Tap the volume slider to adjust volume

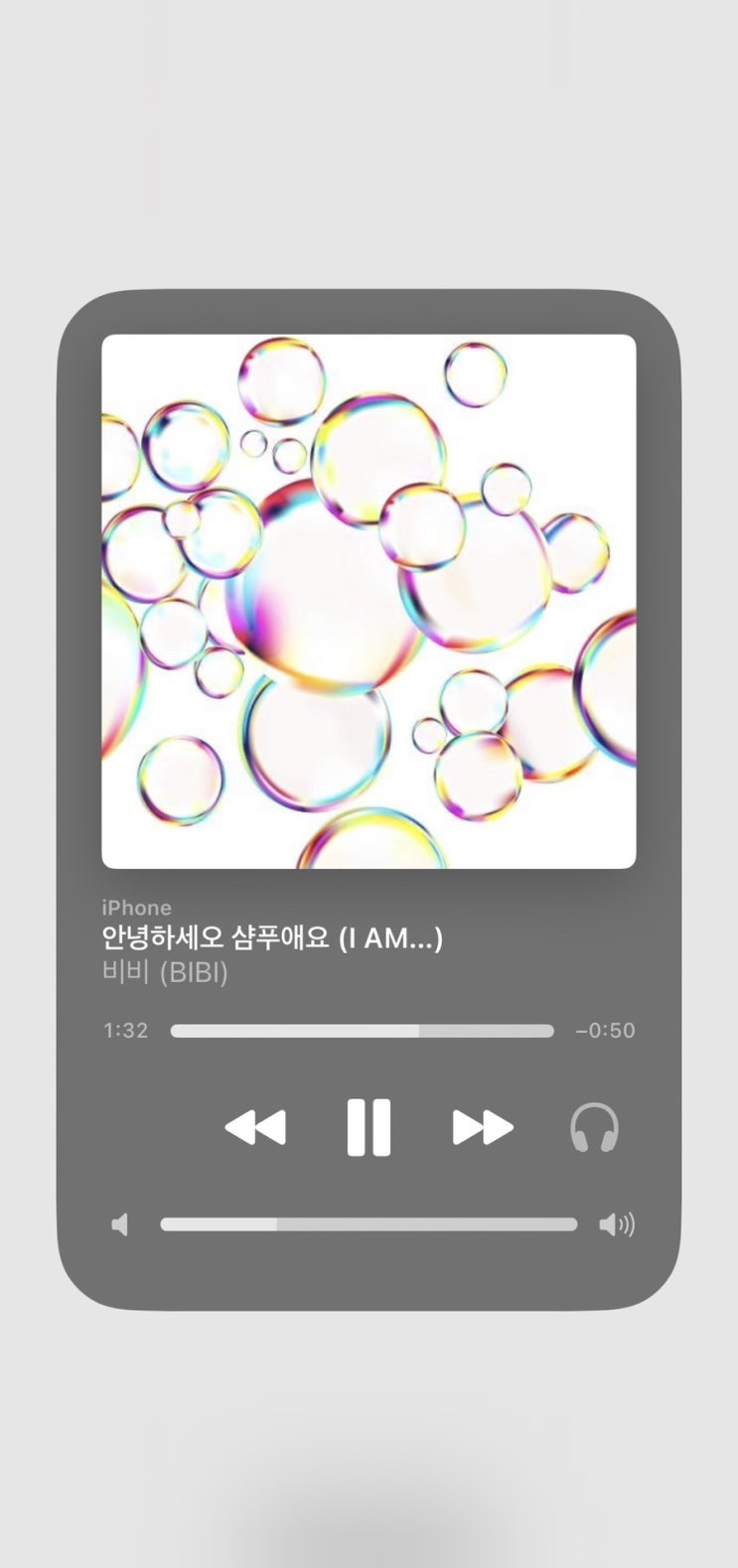369,1224
